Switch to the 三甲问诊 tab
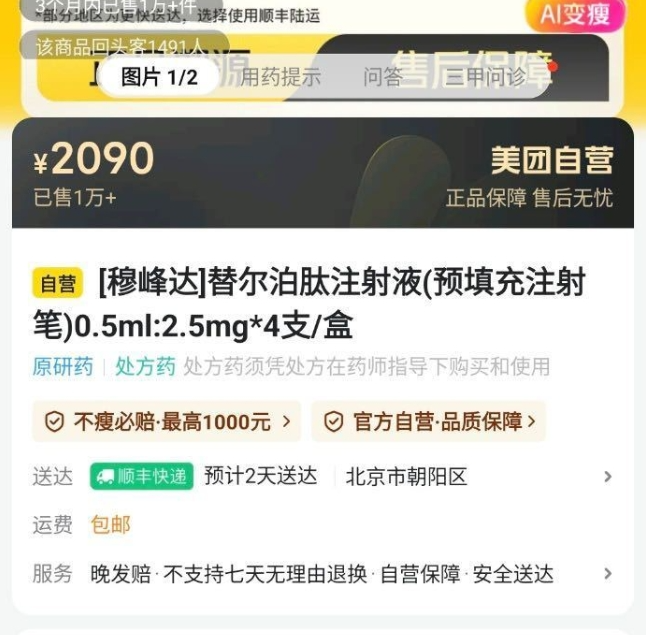 485,77
